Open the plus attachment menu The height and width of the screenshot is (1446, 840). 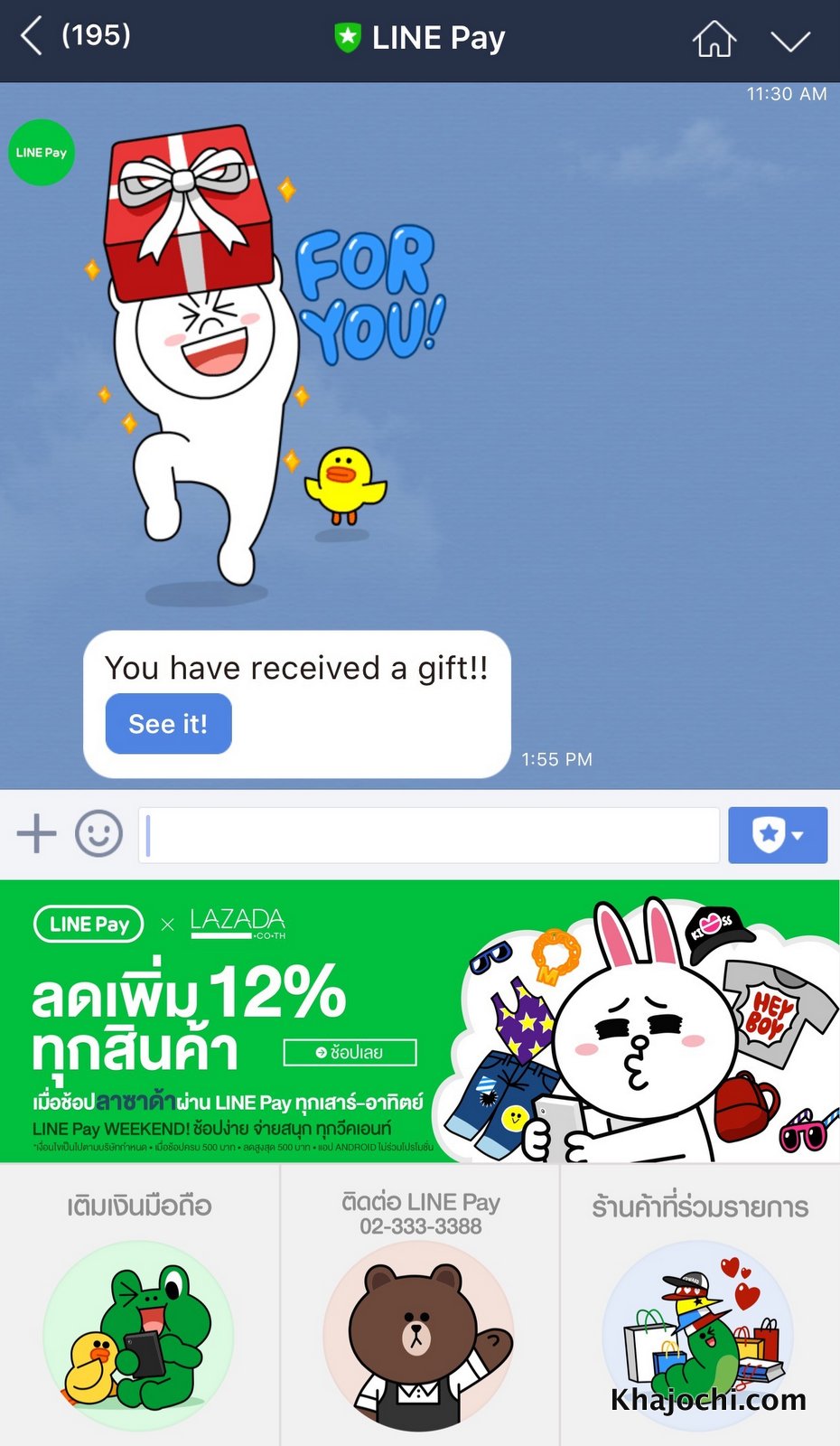(x=36, y=833)
